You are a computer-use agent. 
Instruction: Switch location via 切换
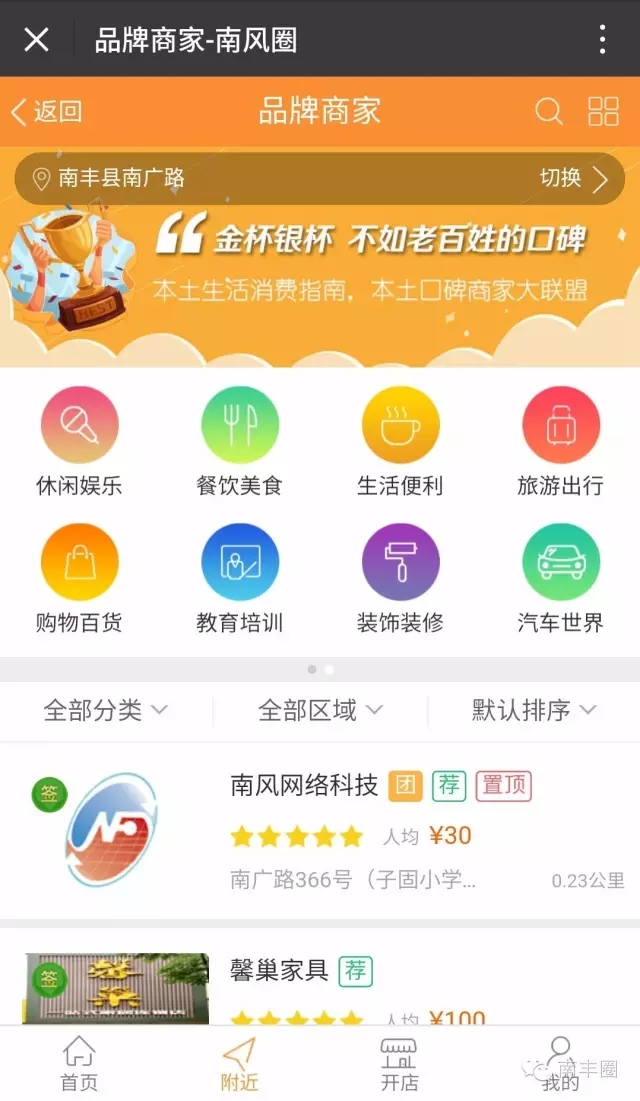(573, 179)
